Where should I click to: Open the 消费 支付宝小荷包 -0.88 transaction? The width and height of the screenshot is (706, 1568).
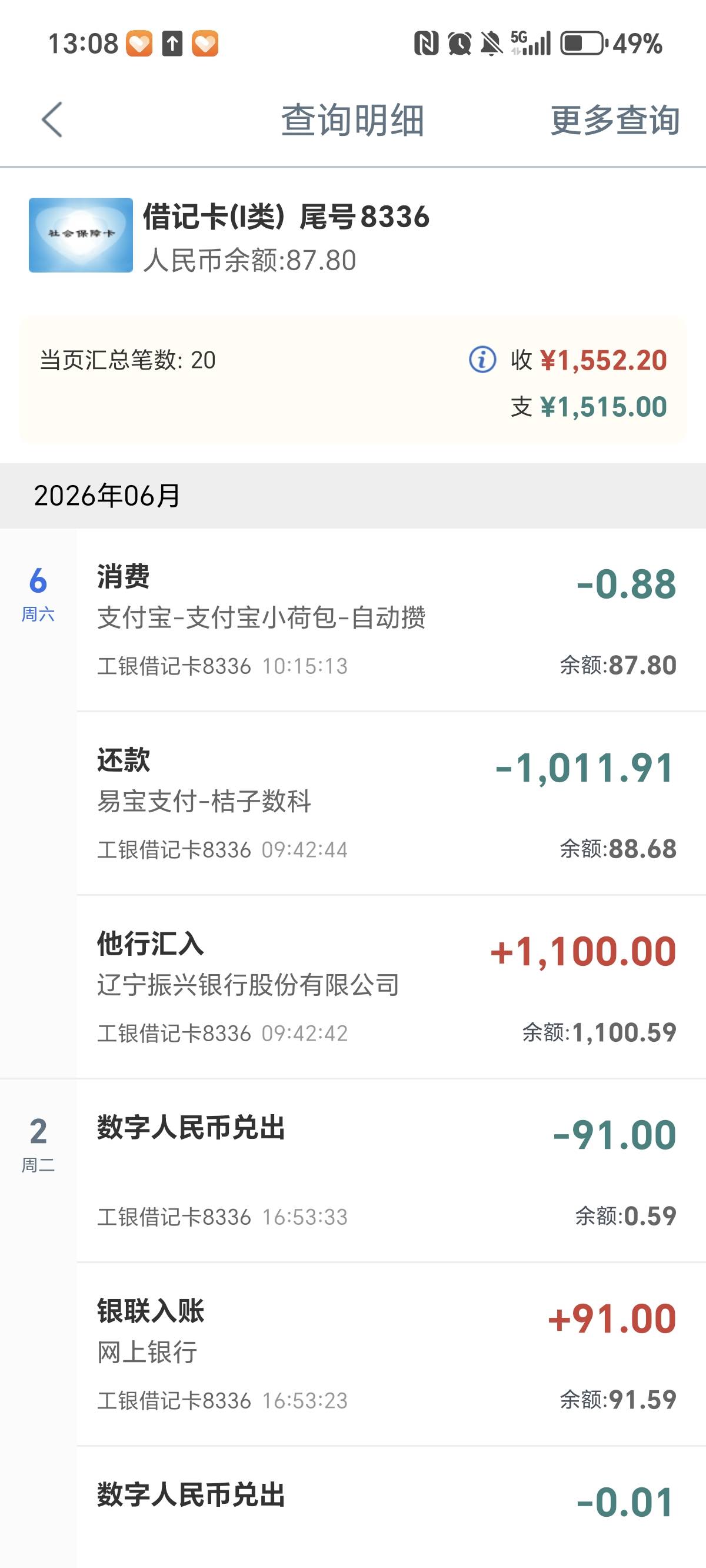coord(391,620)
